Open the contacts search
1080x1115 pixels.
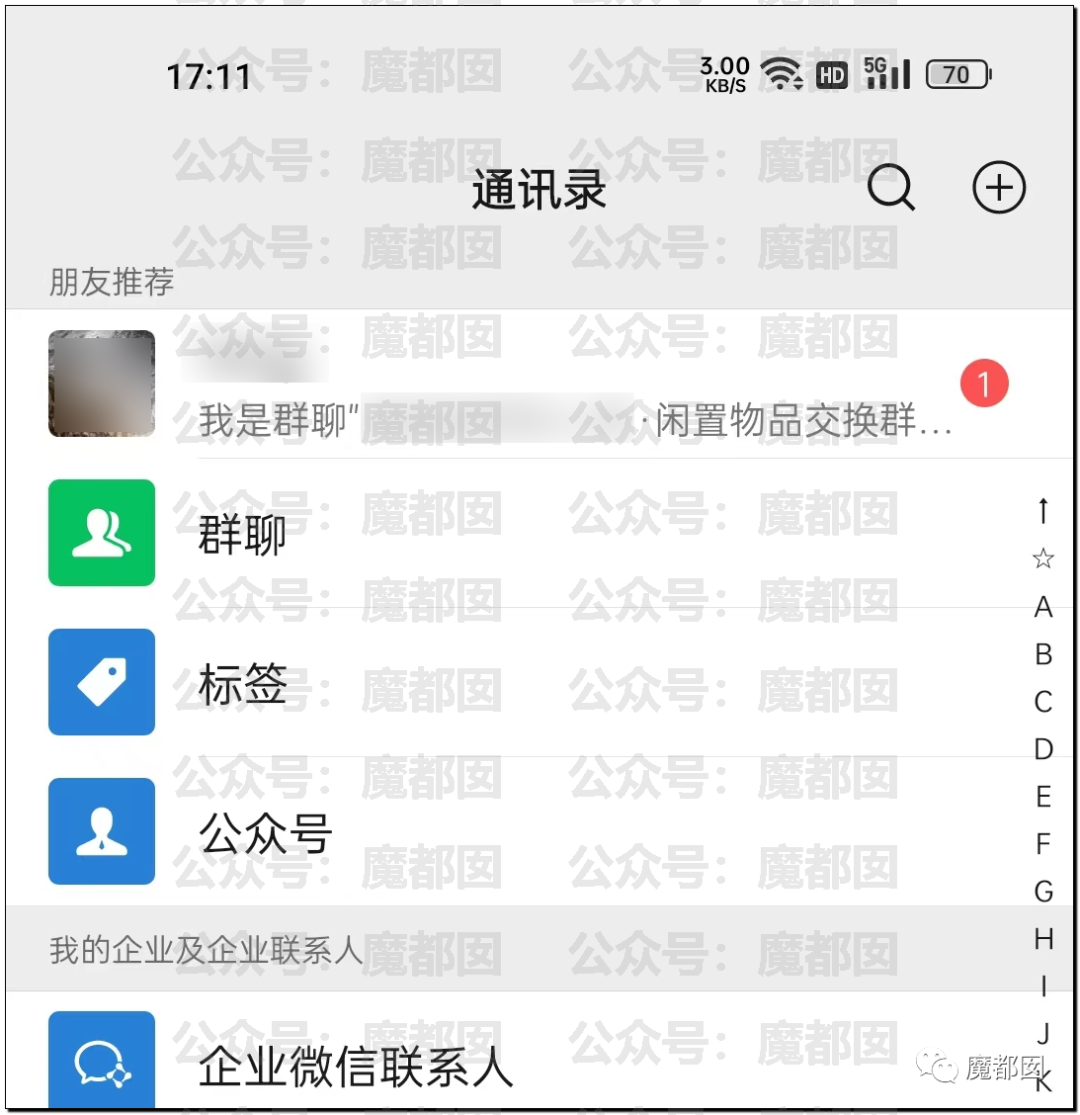890,188
